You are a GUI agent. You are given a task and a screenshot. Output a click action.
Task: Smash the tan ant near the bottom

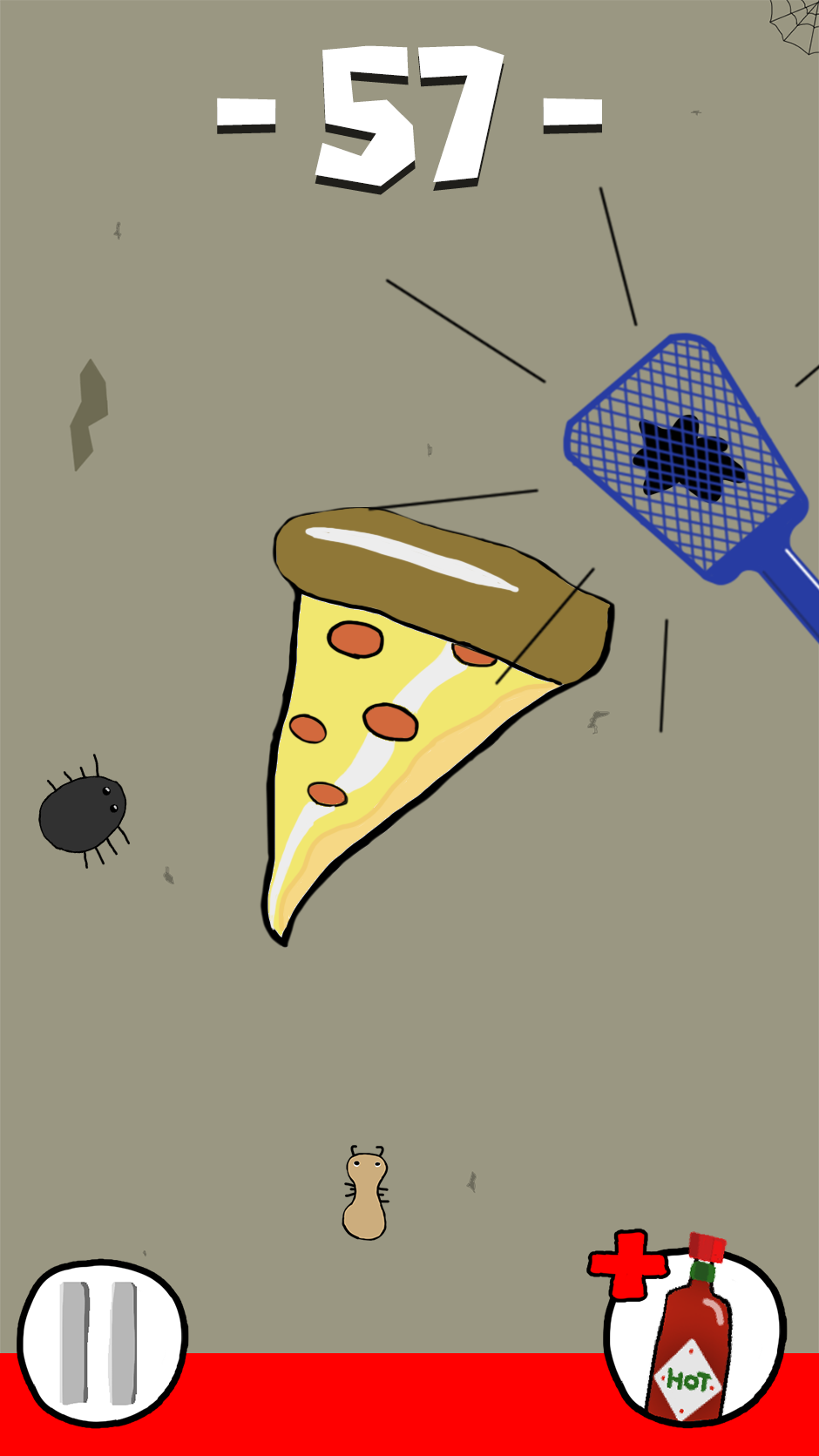[x=365, y=1193]
